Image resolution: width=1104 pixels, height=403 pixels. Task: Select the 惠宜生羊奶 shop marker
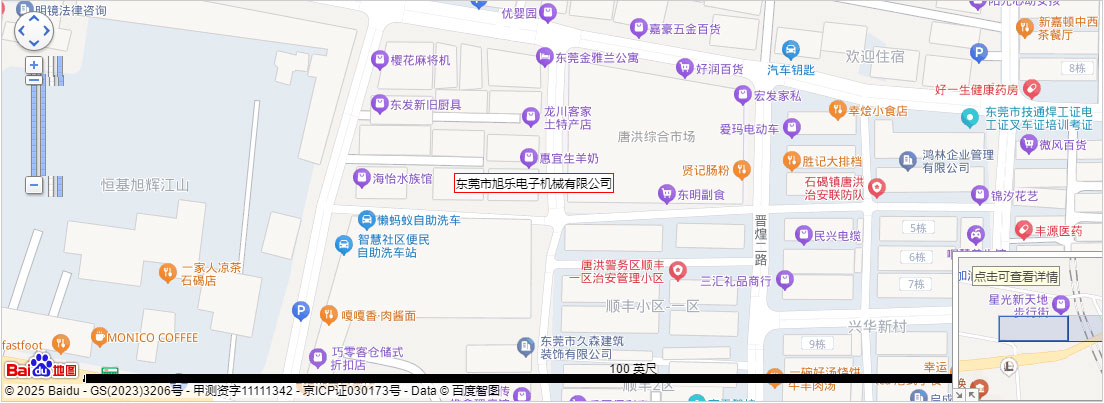[x=529, y=157]
